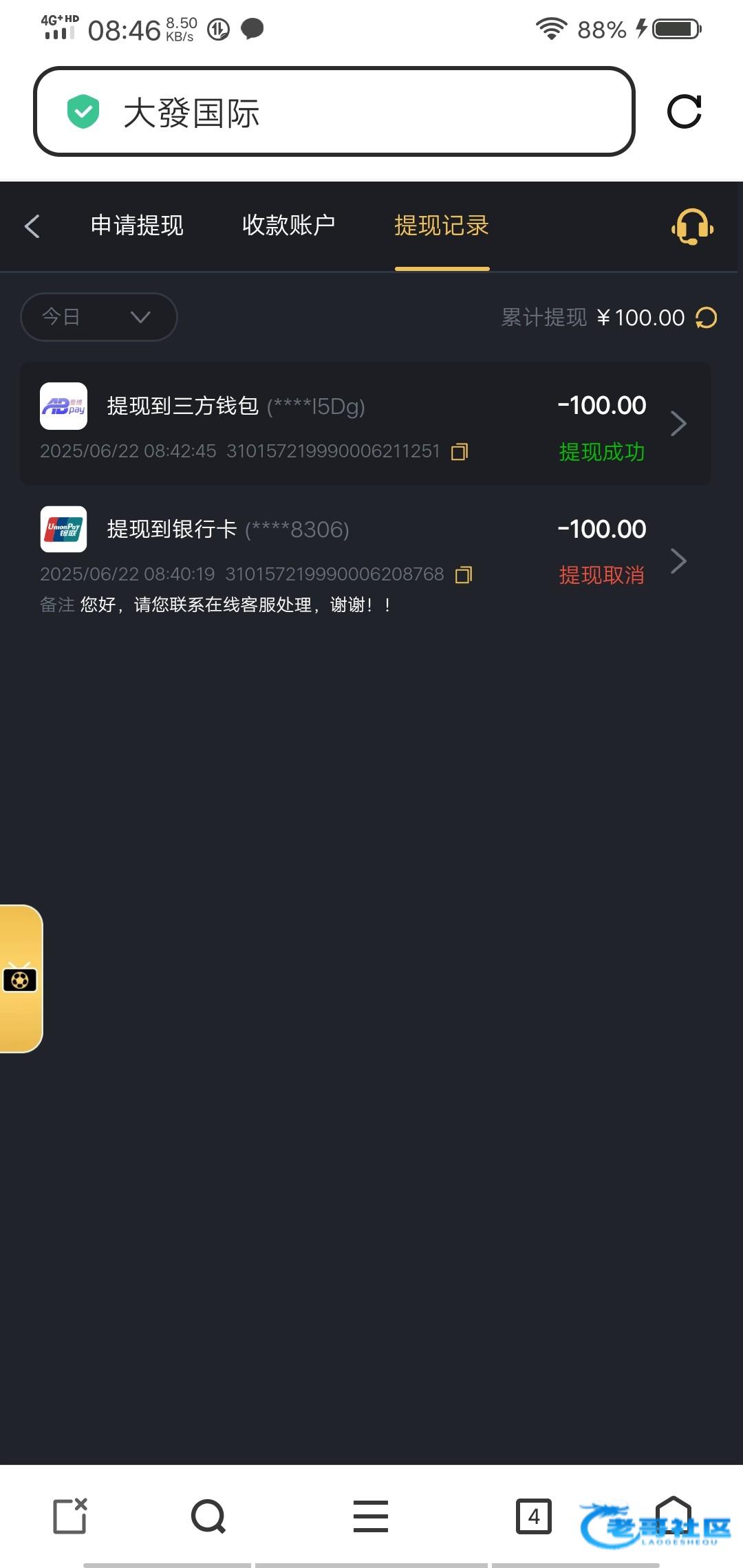
Task: Select the 提现记录 tab
Action: 442,226
